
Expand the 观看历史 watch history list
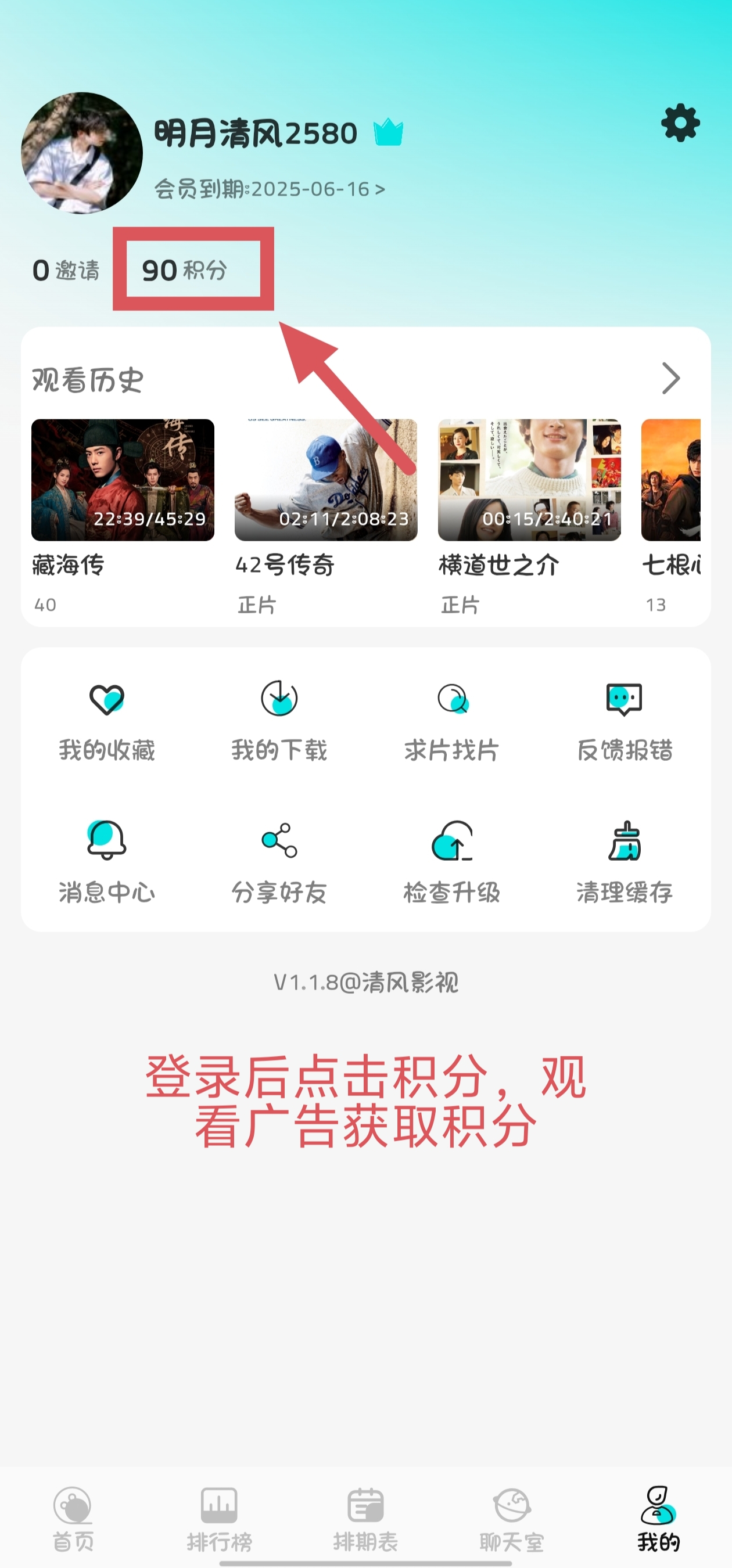point(672,379)
